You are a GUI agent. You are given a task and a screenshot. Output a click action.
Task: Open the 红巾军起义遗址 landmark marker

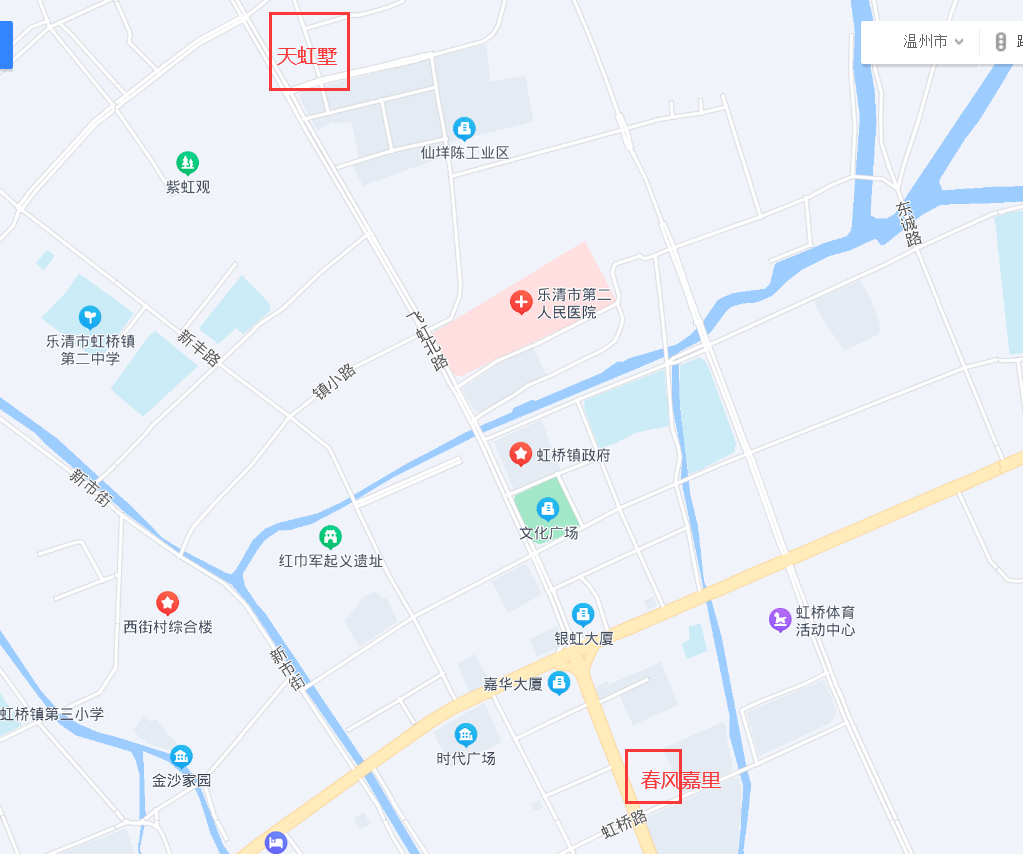pyautogui.click(x=330, y=537)
